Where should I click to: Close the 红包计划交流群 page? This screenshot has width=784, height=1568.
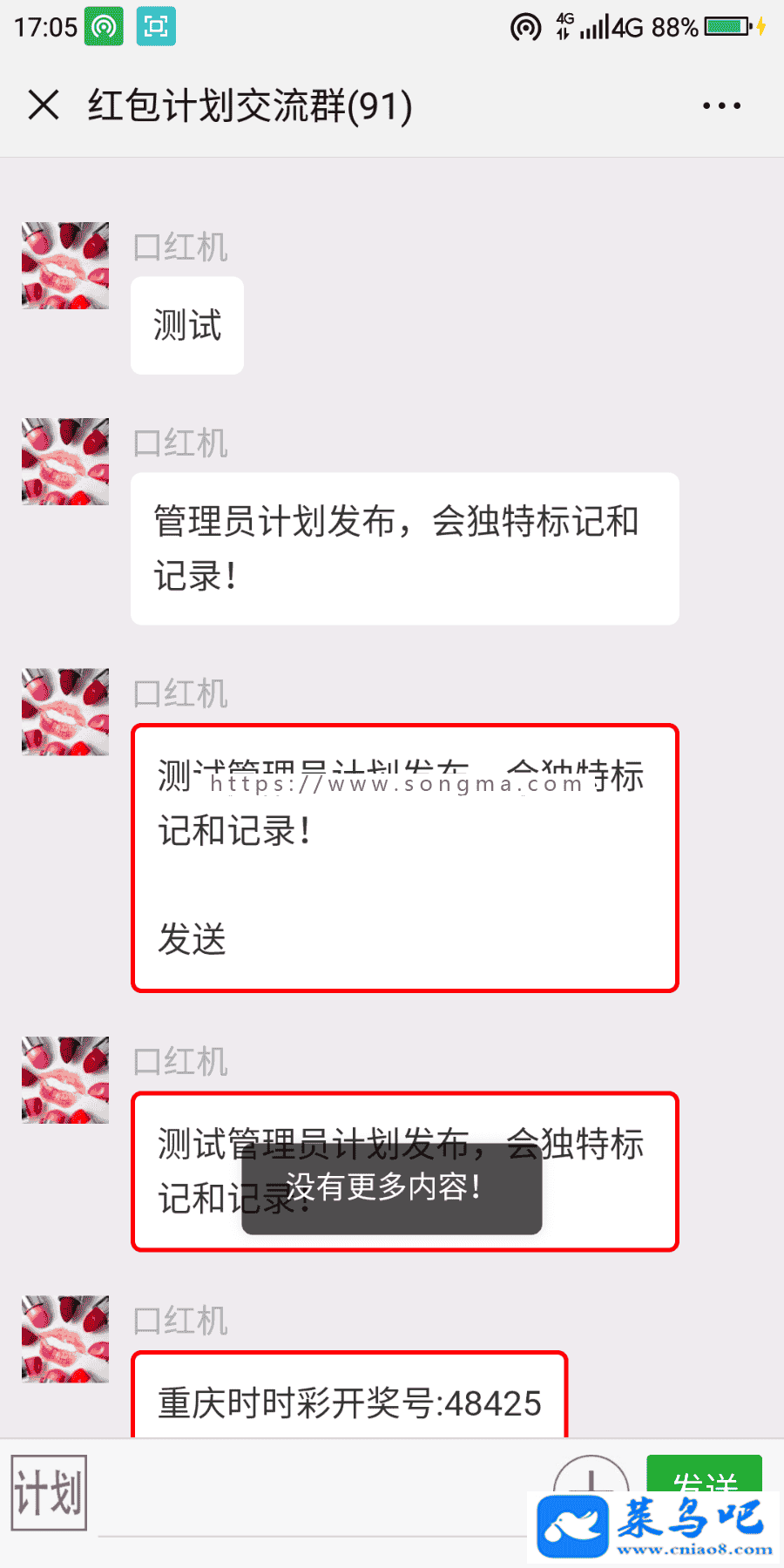coord(44,105)
